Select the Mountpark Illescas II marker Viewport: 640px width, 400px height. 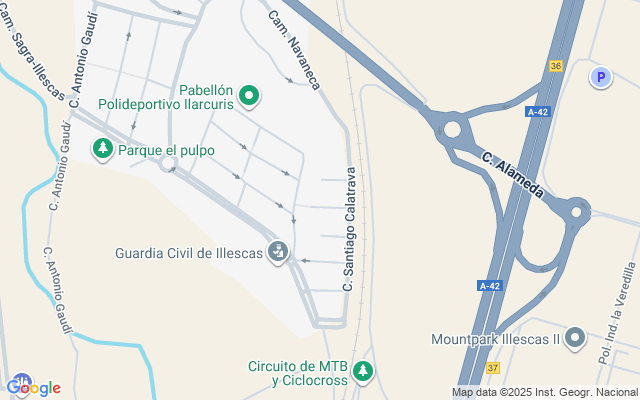point(575,339)
